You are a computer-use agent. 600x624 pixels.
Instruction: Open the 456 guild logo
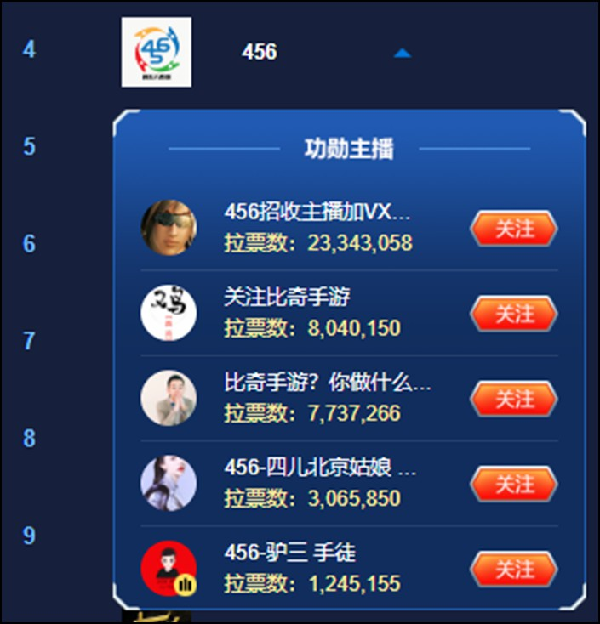point(156,52)
